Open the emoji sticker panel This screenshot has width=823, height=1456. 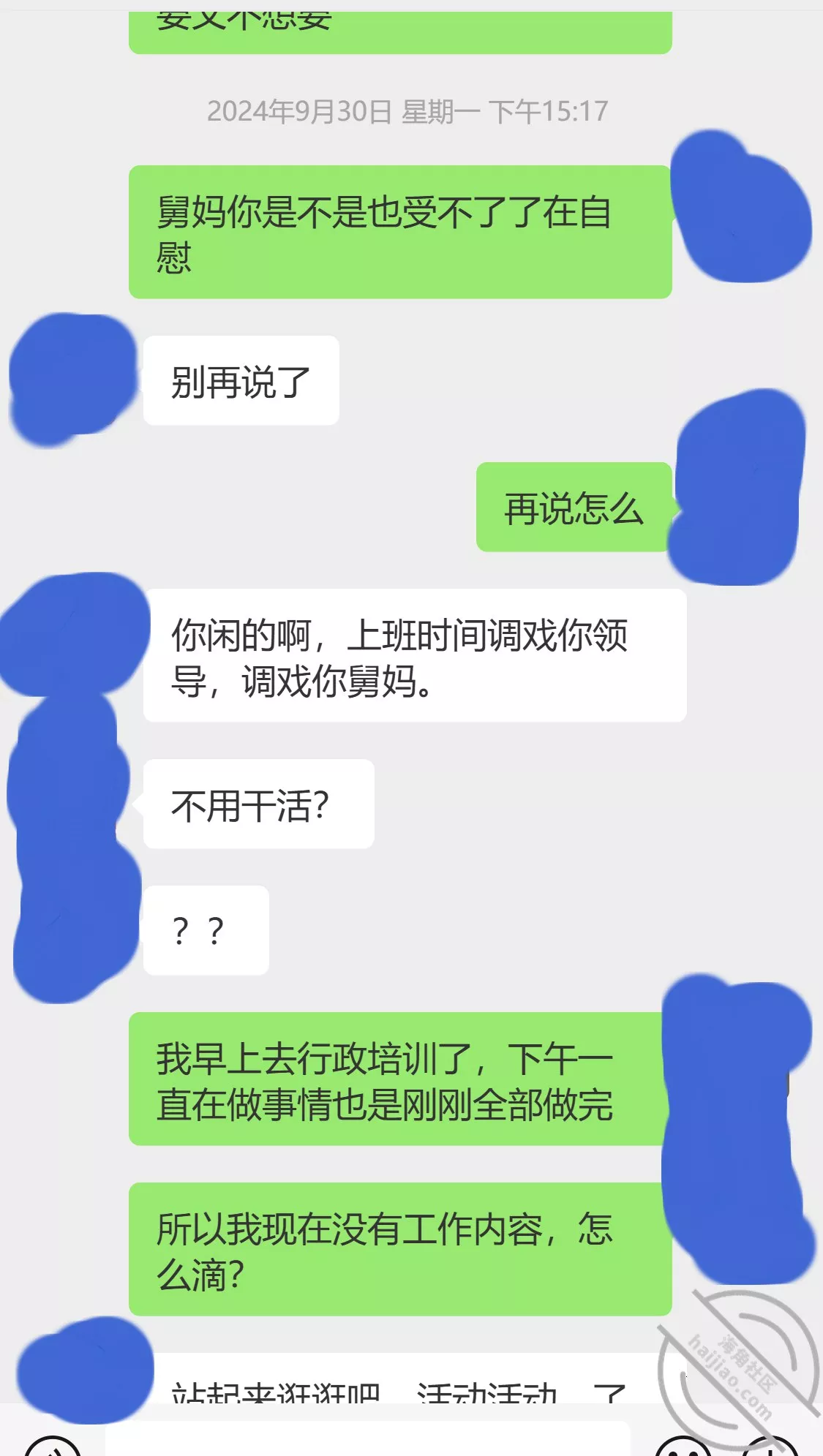(x=683, y=1446)
